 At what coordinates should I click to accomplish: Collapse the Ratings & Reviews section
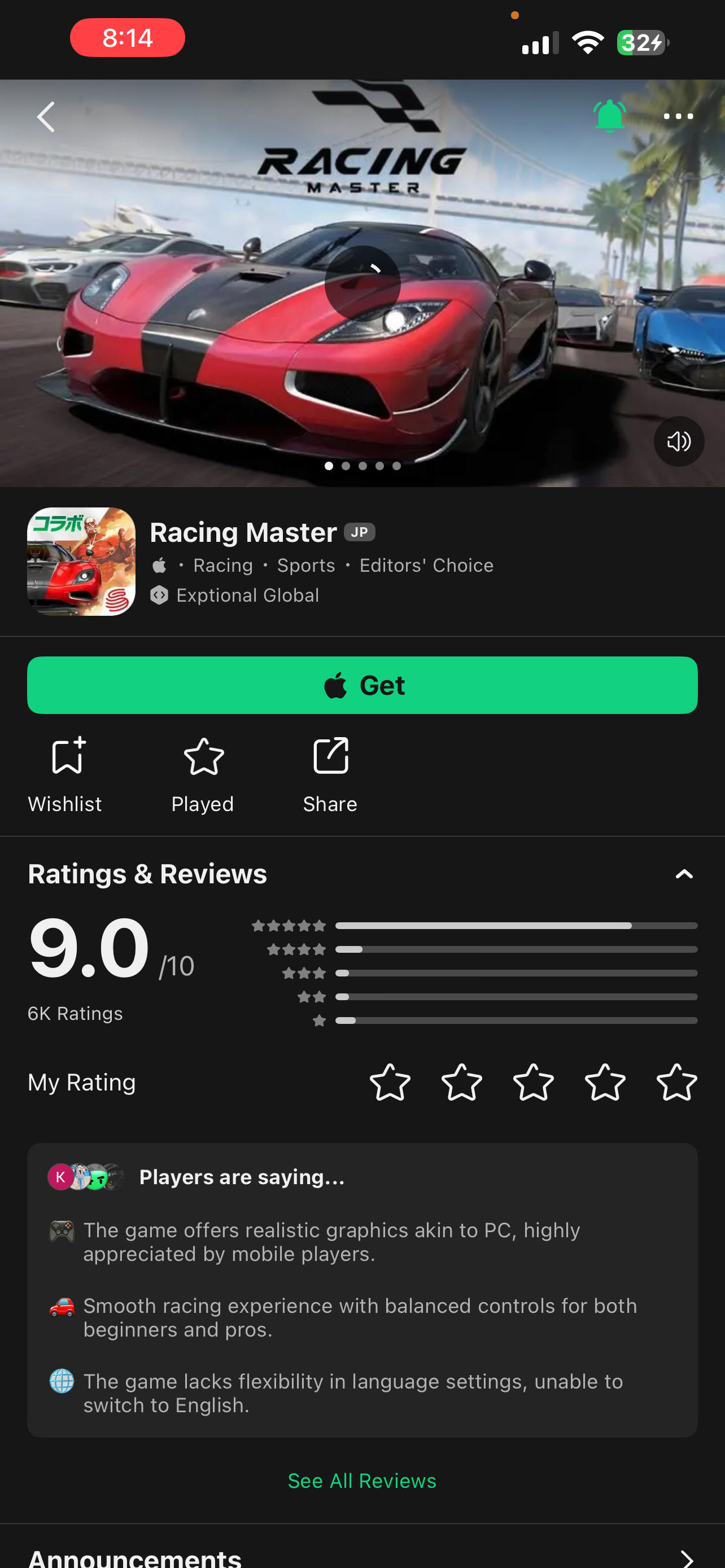point(684,874)
